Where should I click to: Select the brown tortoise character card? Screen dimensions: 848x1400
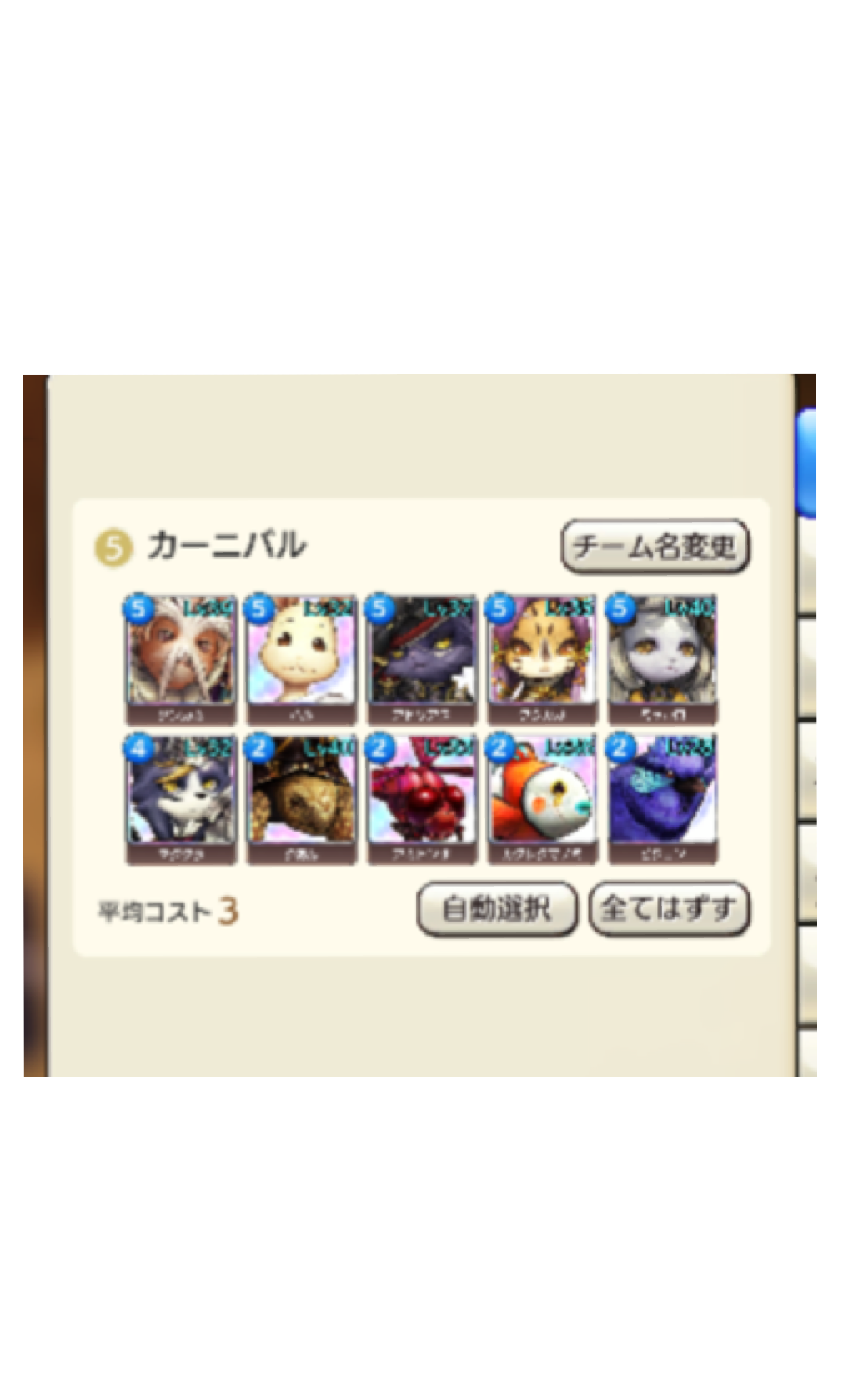[x=302, y=798]
